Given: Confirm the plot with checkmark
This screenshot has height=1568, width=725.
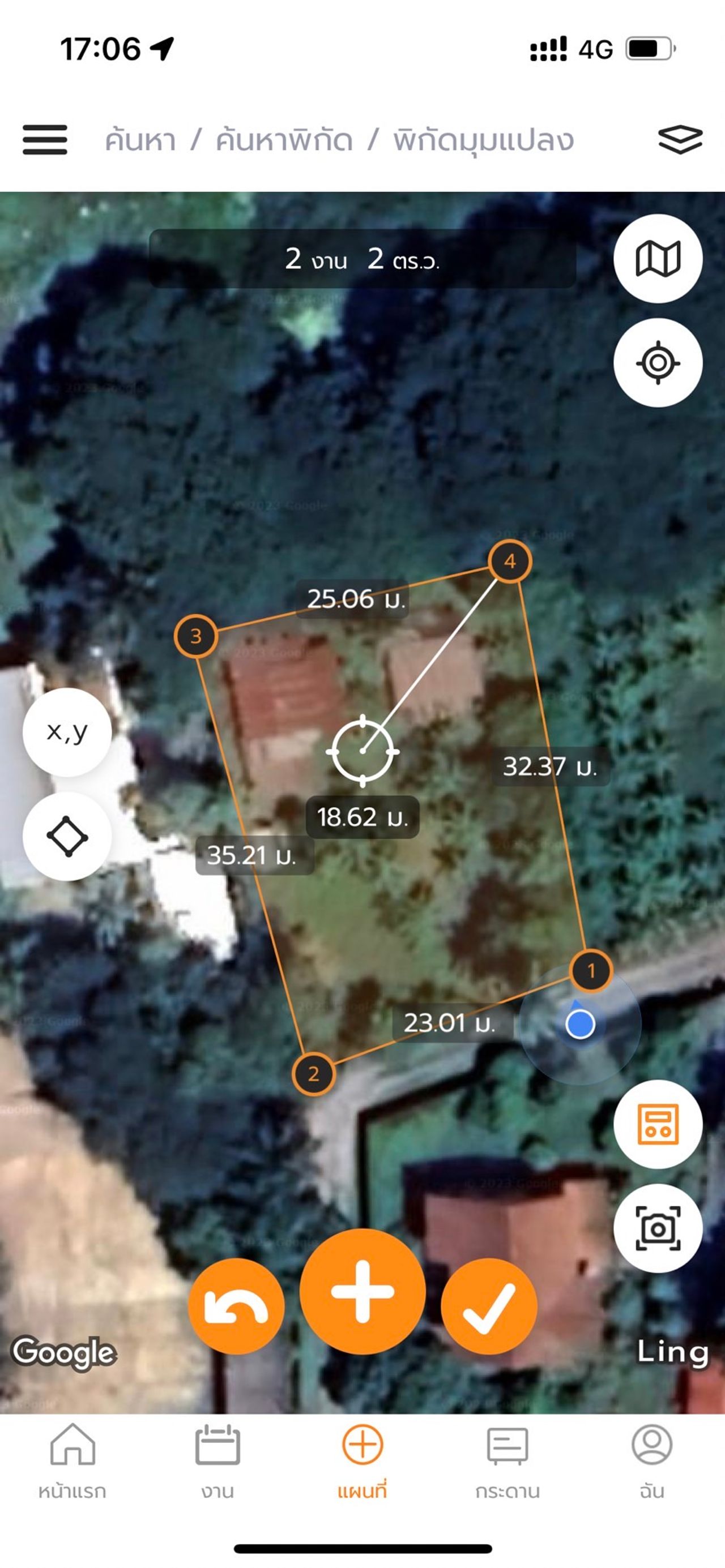Looking at the screenshot, I should 489,1306.
